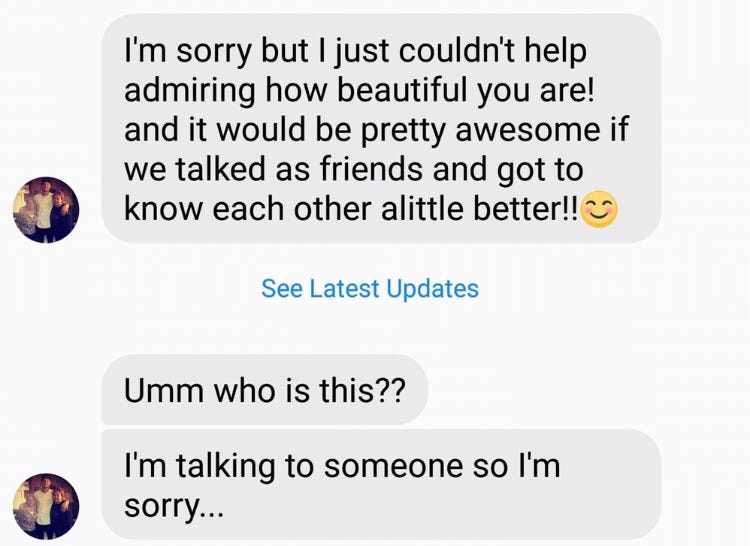Open sender's avatar beside "I'm talking to someone"
This screenshot has width=750, height=546.
click(x=45, y=506)
